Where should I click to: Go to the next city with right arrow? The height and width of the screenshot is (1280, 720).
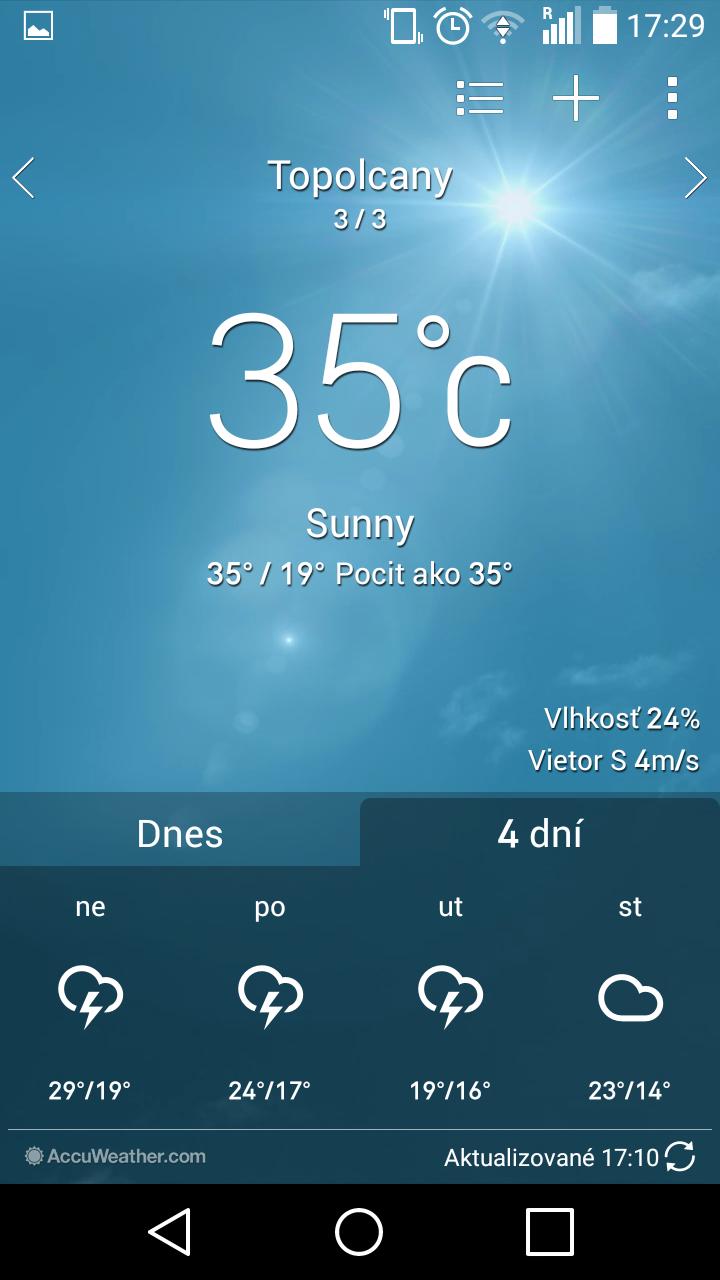(696, 178)
